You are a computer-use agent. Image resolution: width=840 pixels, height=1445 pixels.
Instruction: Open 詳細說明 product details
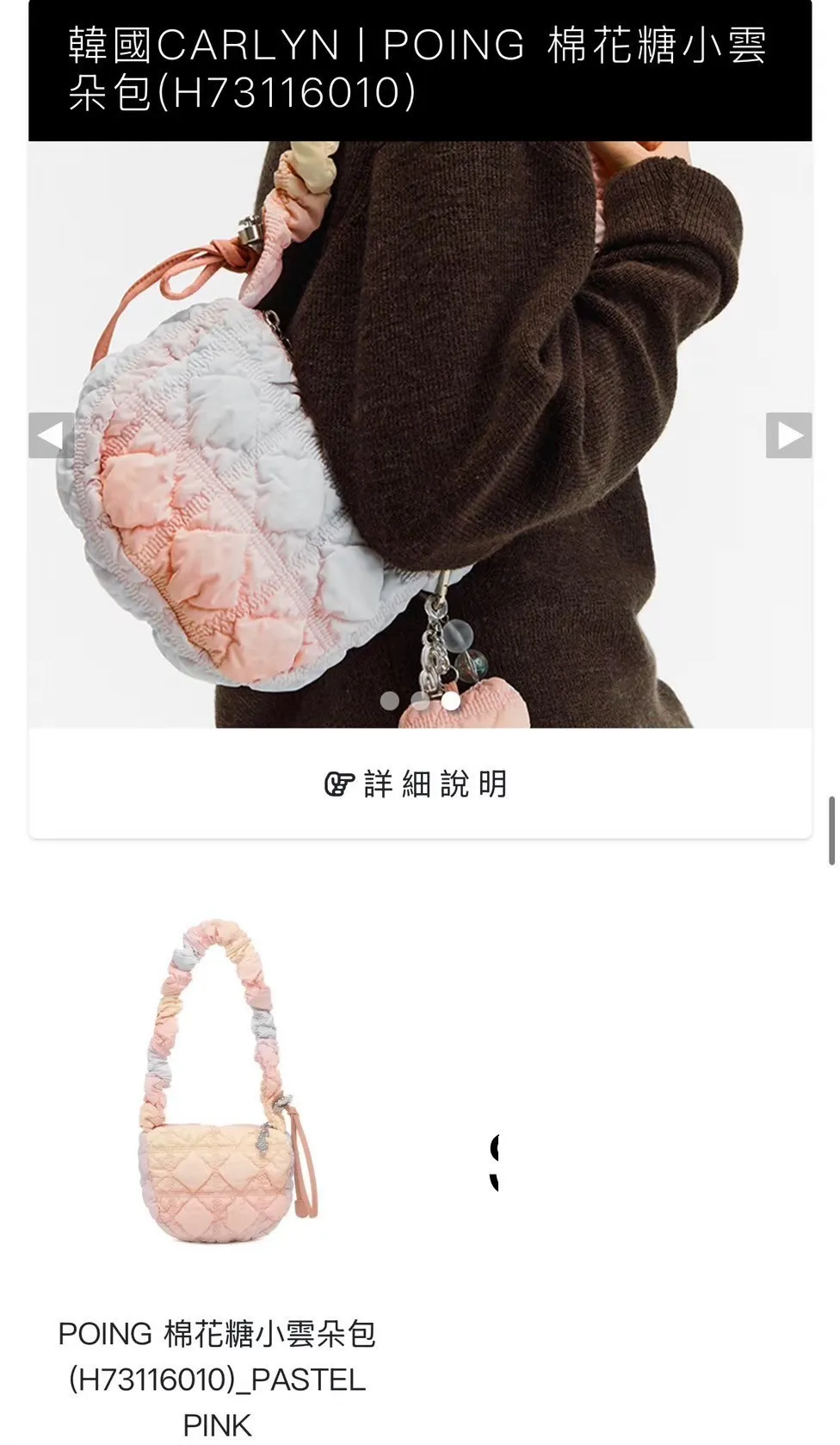(x=420, y=784)
